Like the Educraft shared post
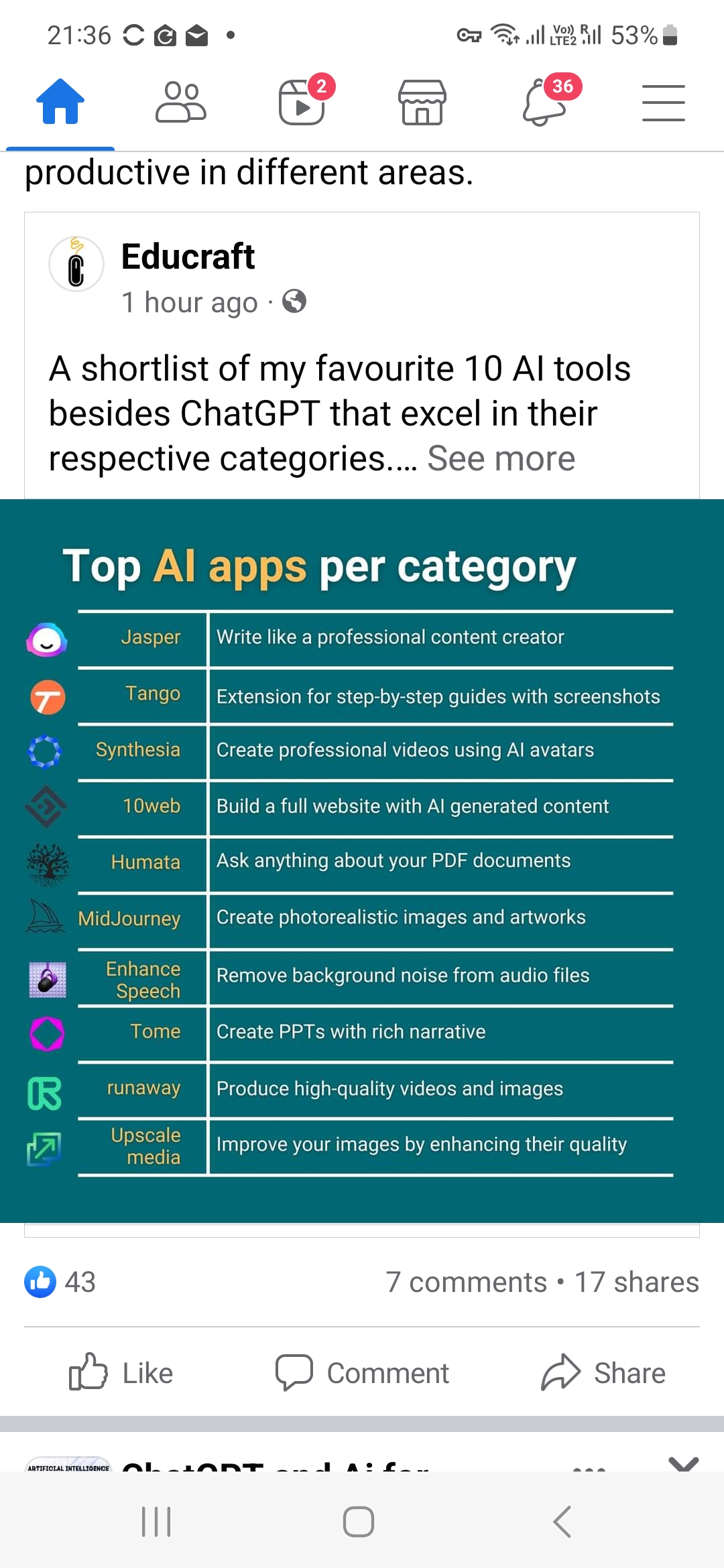 [121, 1373]
